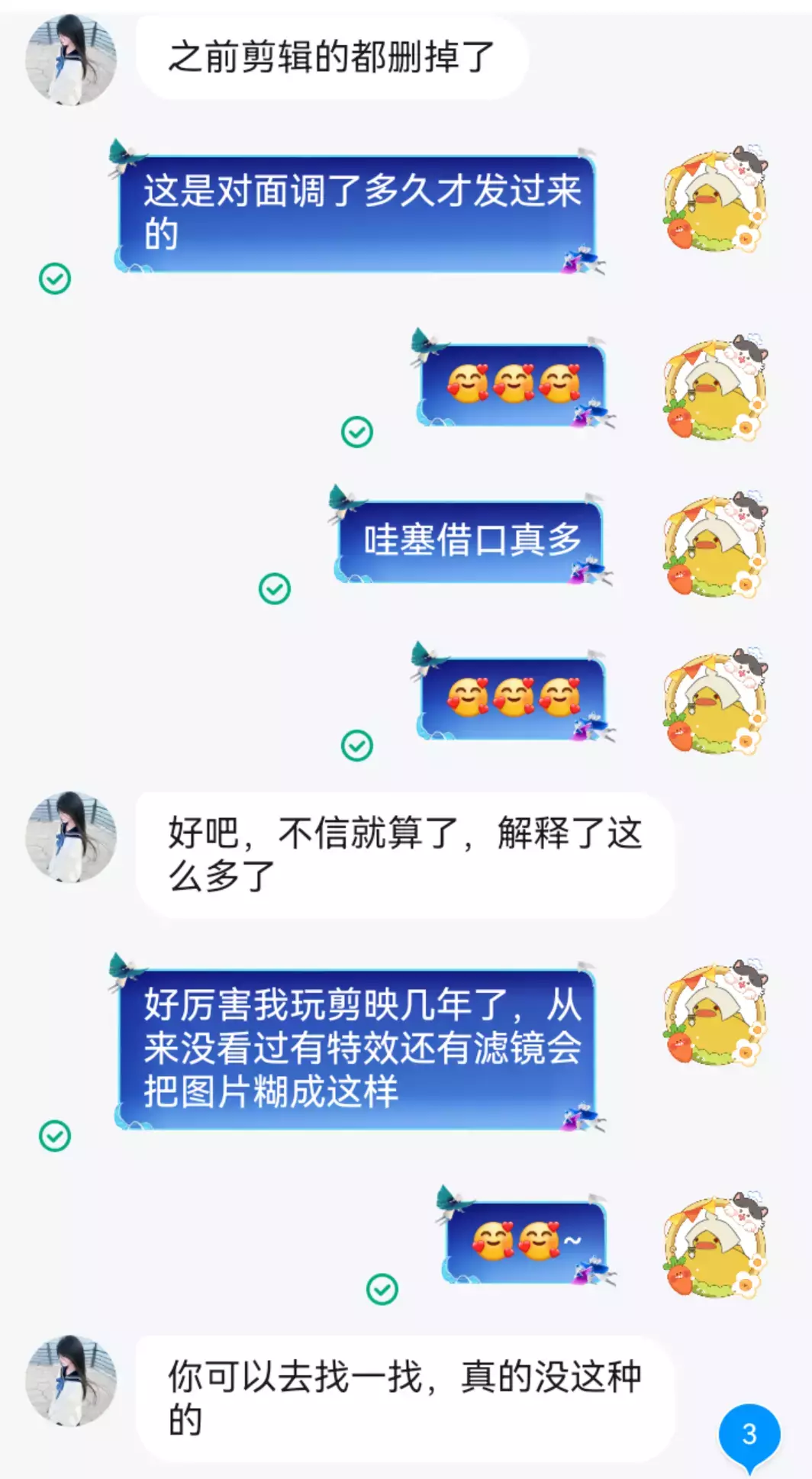Open the duck avatar beside '哇塞借口真多'
Viewport: 812px width, 1479px height.
pos(715,545)
